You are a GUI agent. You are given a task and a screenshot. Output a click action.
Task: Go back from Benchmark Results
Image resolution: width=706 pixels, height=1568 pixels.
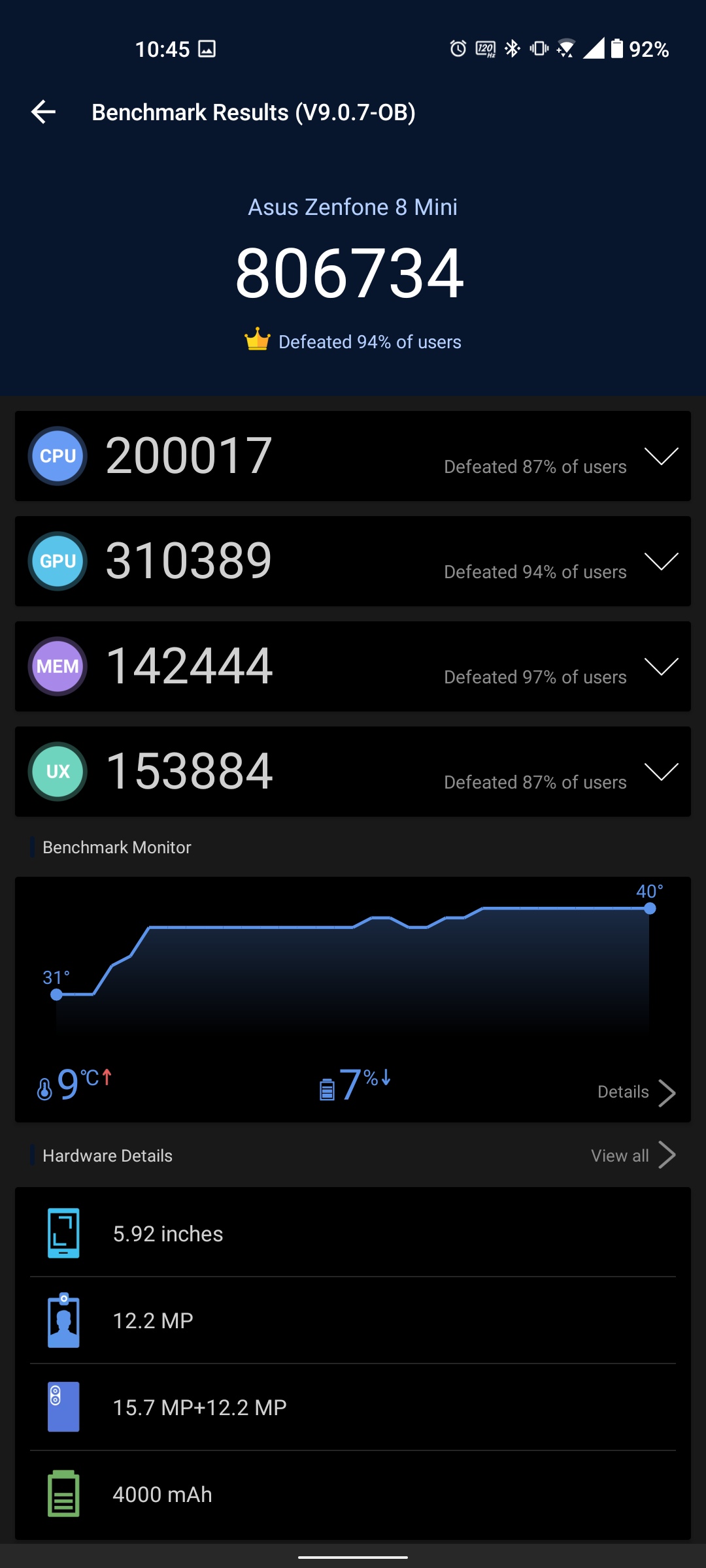[x=43, y=112]
